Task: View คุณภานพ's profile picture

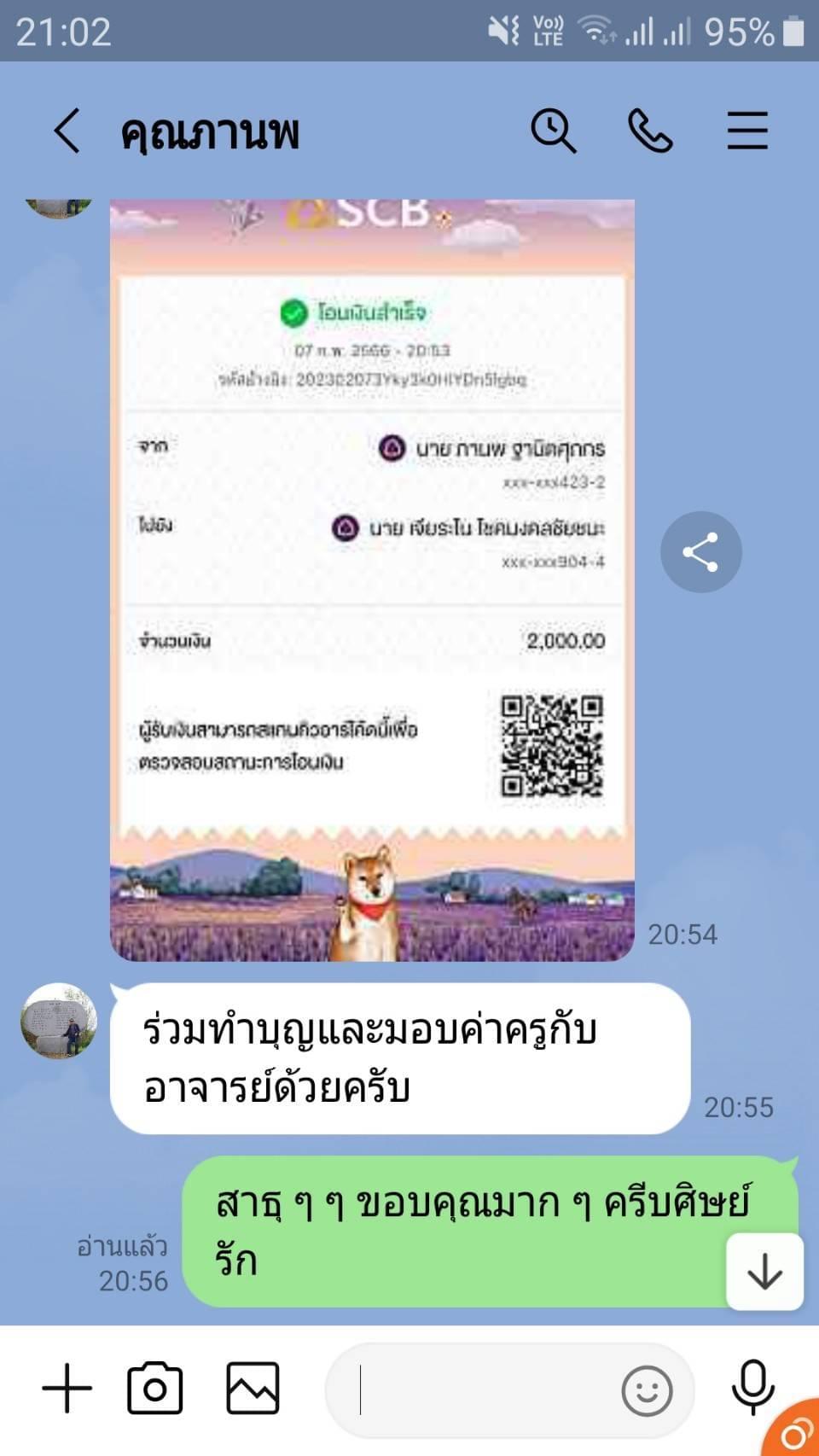Action: (x=58, y=1020)
